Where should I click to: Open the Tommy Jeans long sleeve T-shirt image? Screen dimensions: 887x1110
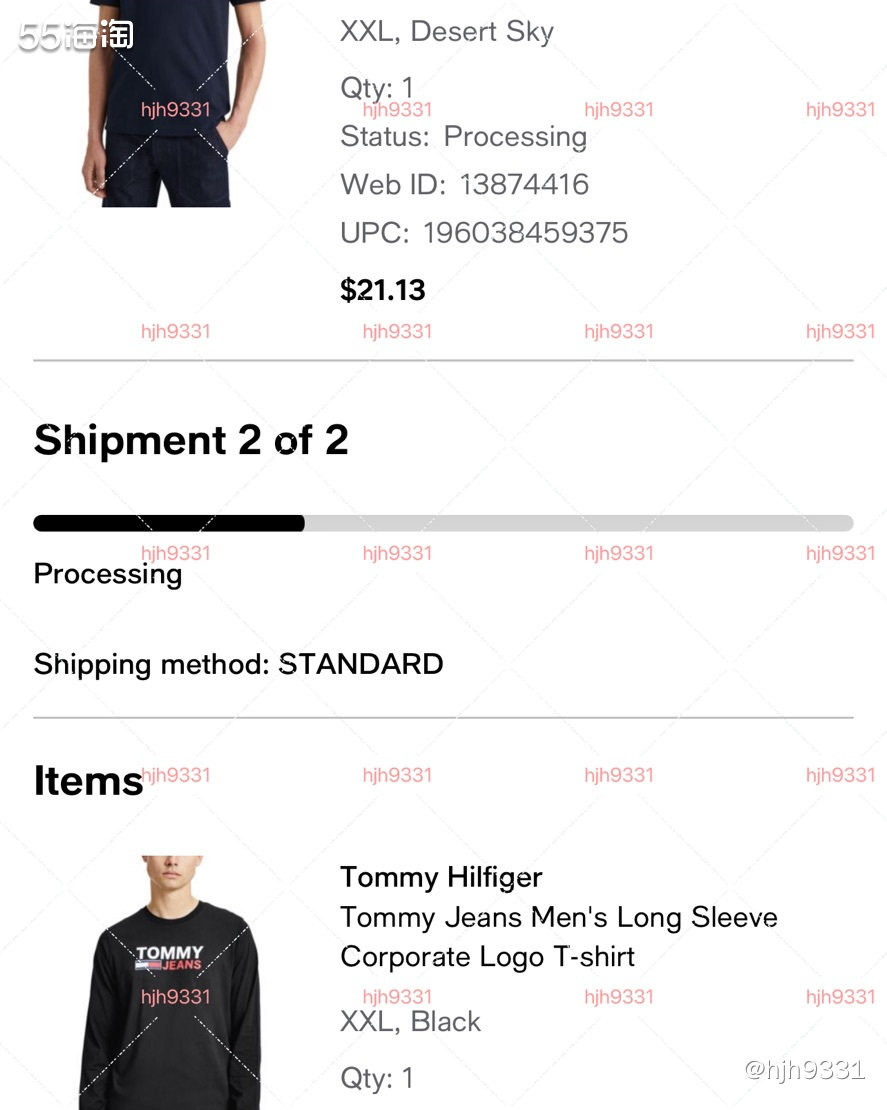(168, 982)
